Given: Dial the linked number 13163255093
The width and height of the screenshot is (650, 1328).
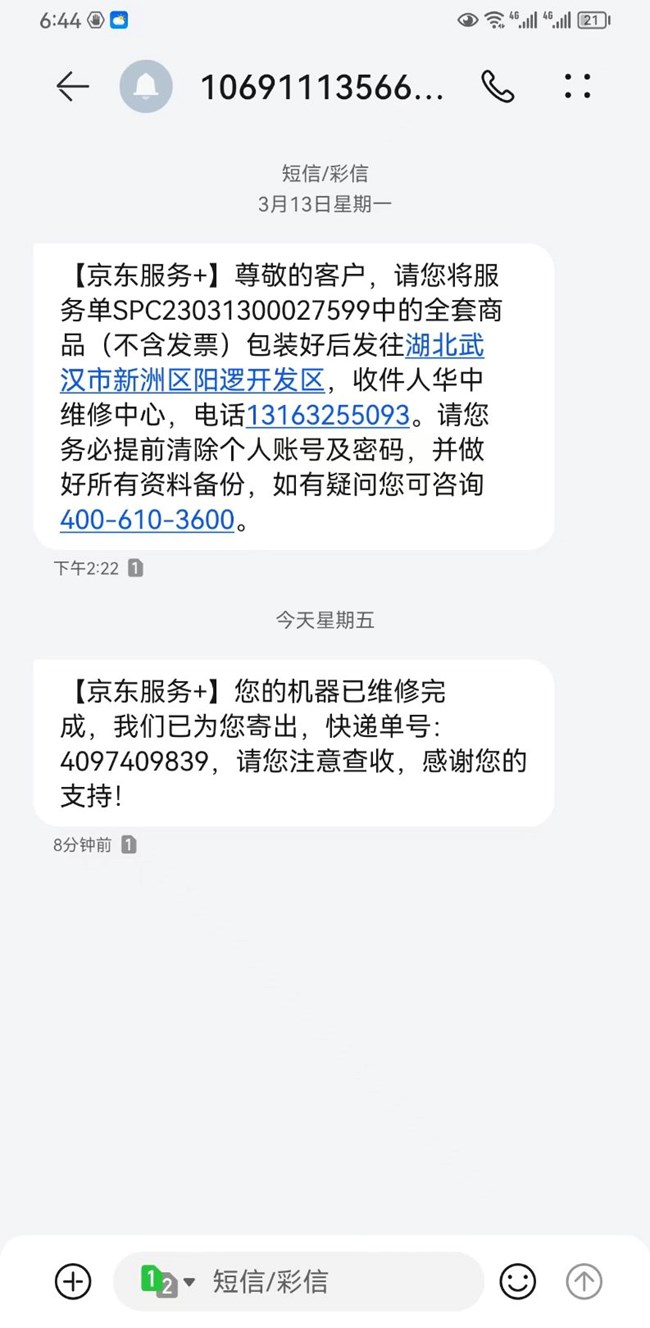Looking at the screenshot, I should tap(328, 415).
